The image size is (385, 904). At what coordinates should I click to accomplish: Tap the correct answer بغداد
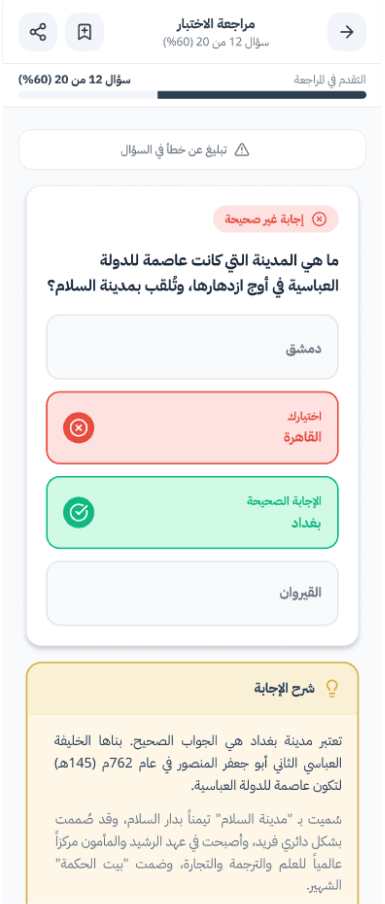click(192, 513)
